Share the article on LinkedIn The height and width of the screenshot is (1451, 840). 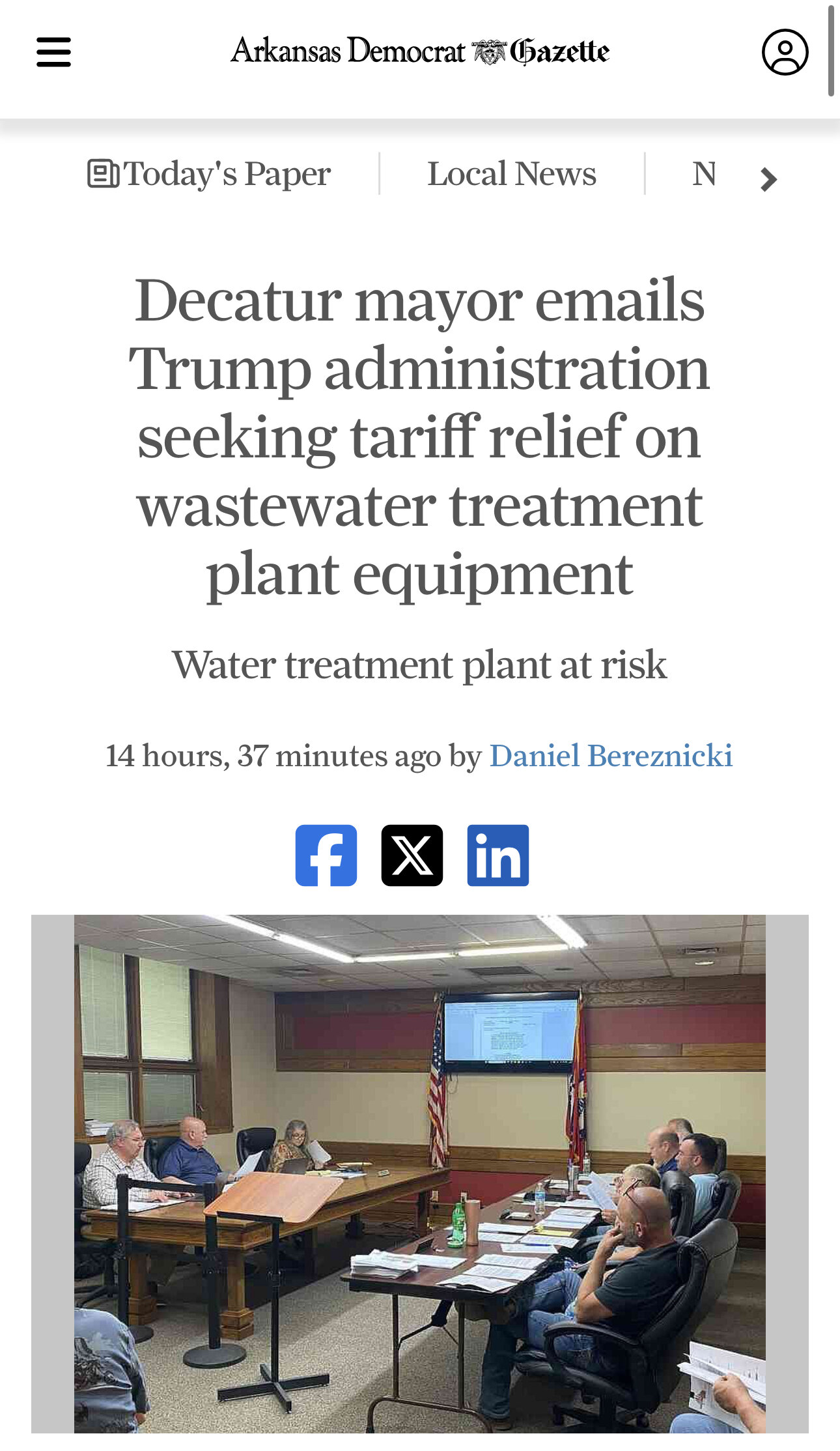click(x=498, y=855)
